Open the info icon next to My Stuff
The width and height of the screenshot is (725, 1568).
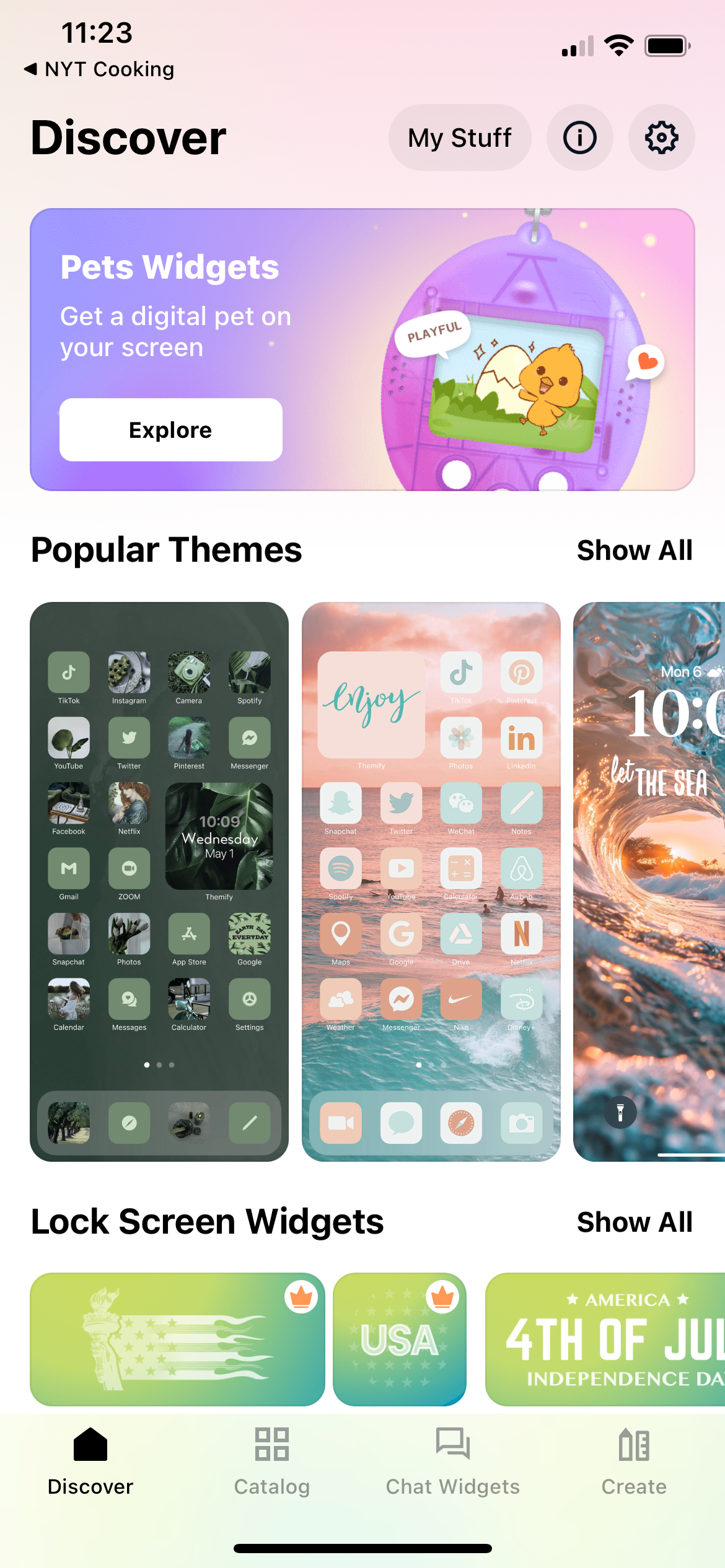(x=579, y=137)
